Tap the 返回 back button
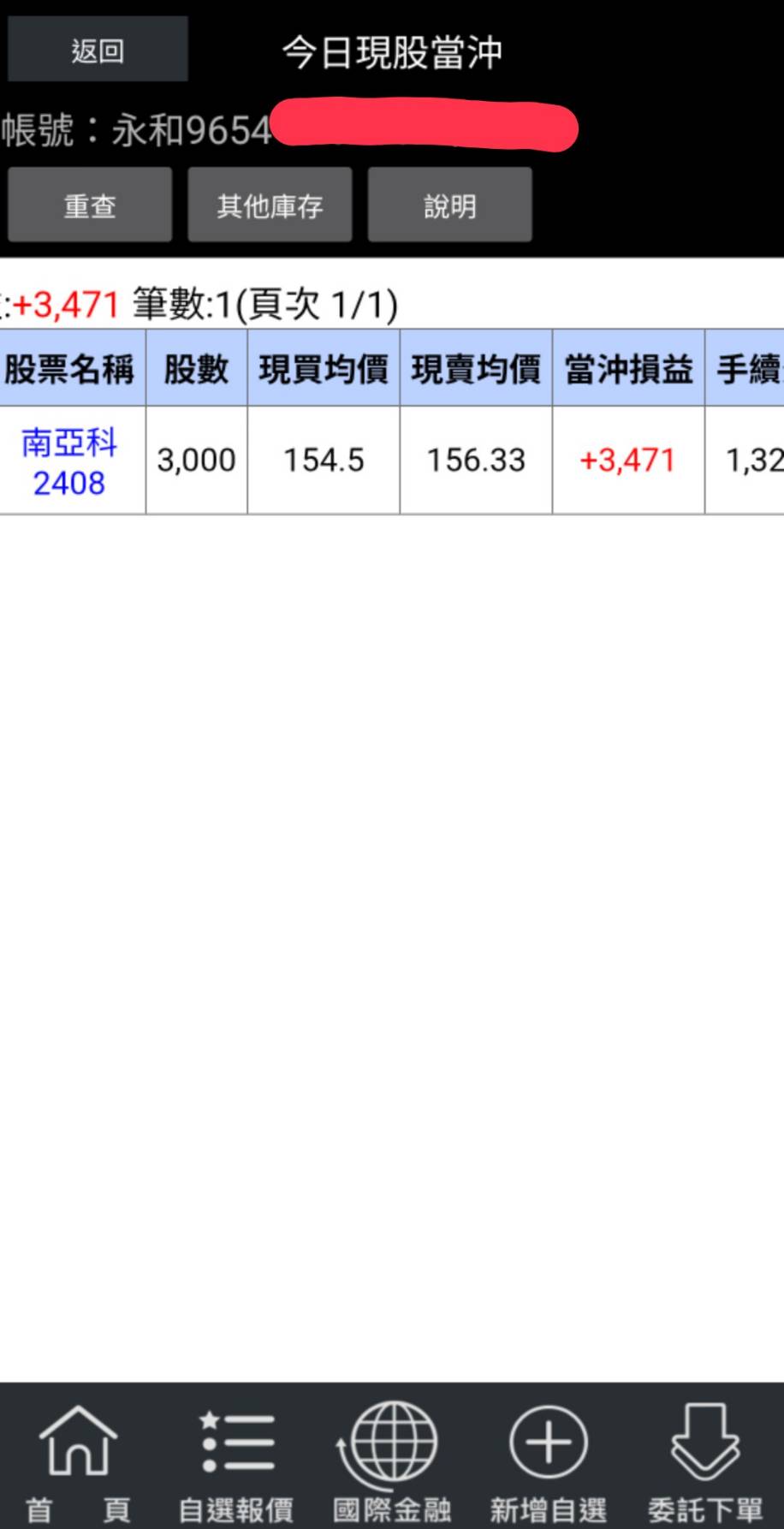This screenshot has height=1529, width=784. click(98, 51)
